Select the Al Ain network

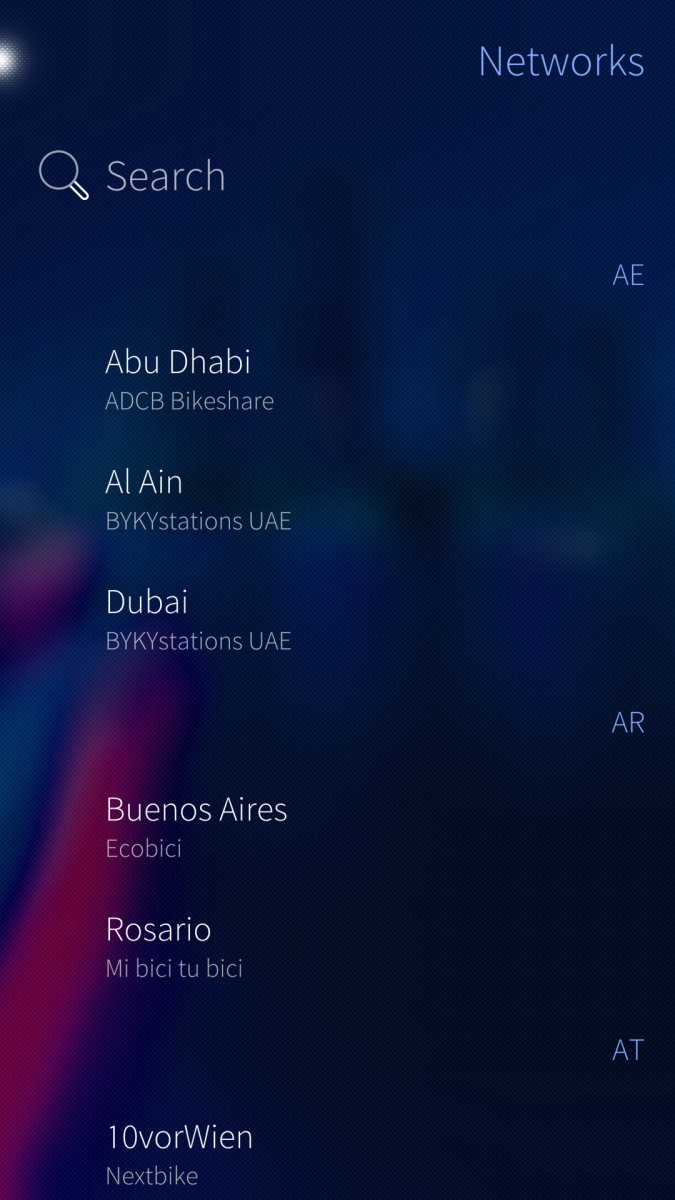coord(198,498)
